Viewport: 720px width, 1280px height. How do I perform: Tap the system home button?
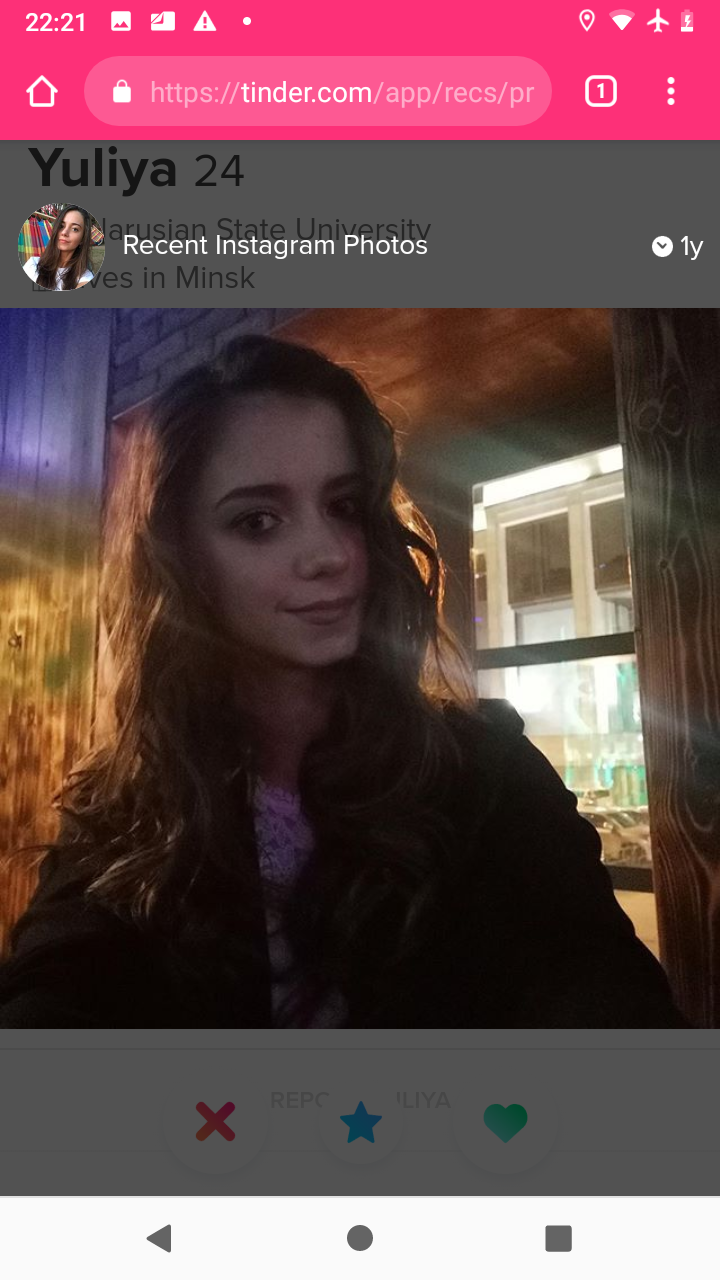360,1238
